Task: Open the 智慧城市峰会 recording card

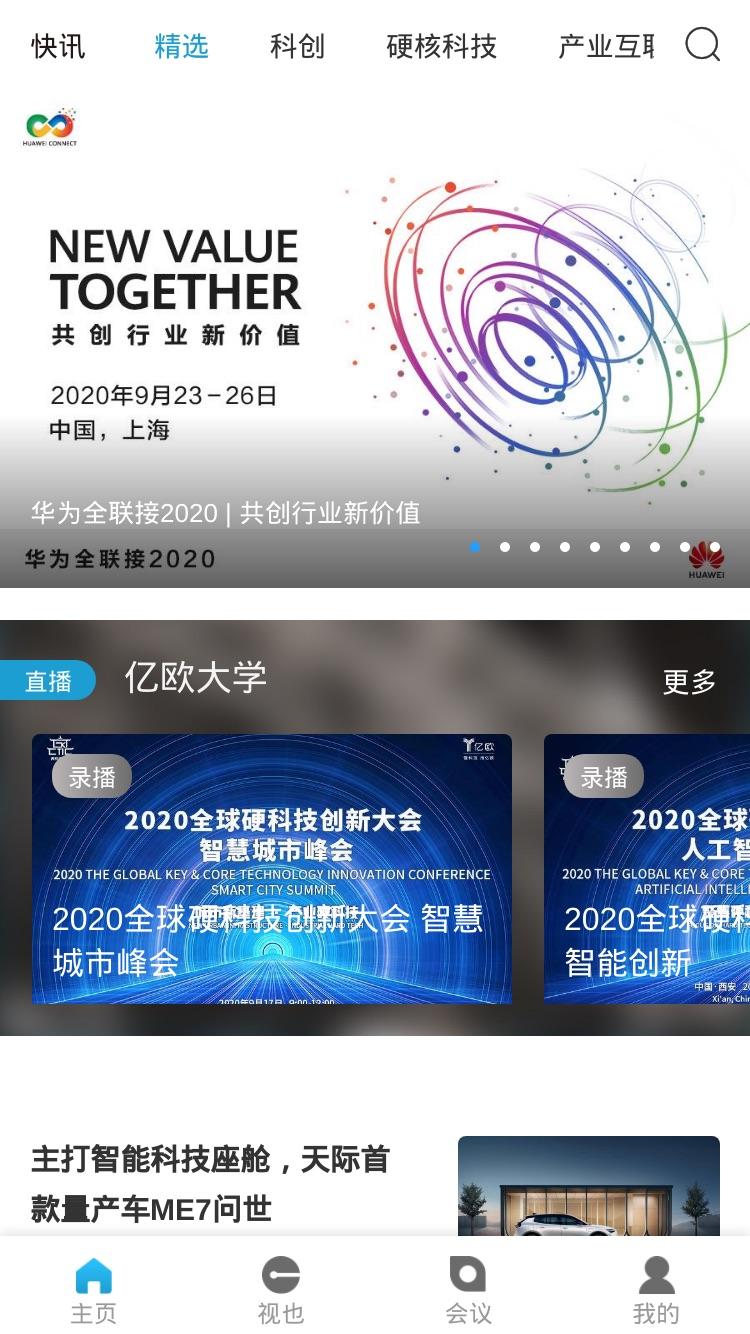Action: click(x=272, y=869)
